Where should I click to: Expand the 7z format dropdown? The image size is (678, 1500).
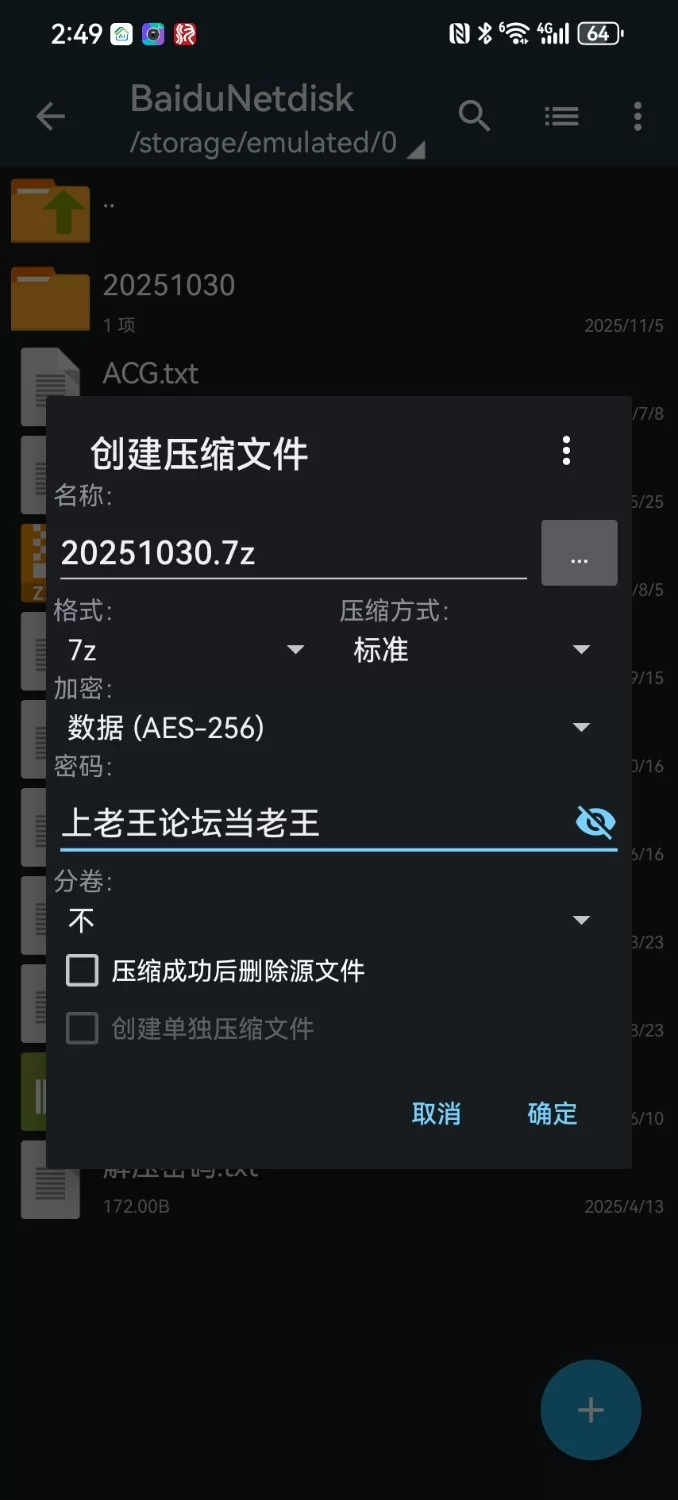(x=185, y=650)
